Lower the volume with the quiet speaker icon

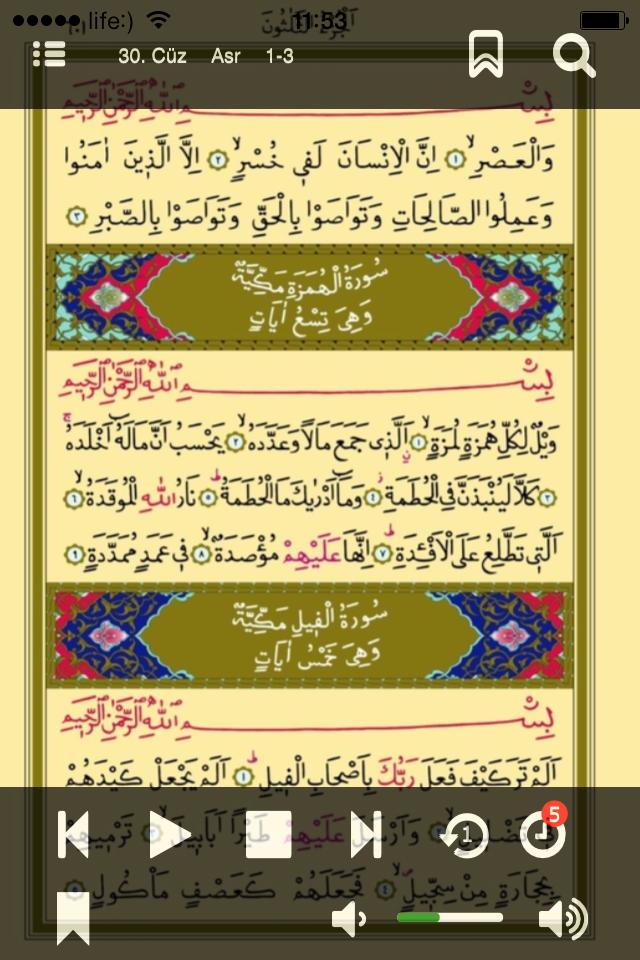pyautogui.click(x=347, y=918)
